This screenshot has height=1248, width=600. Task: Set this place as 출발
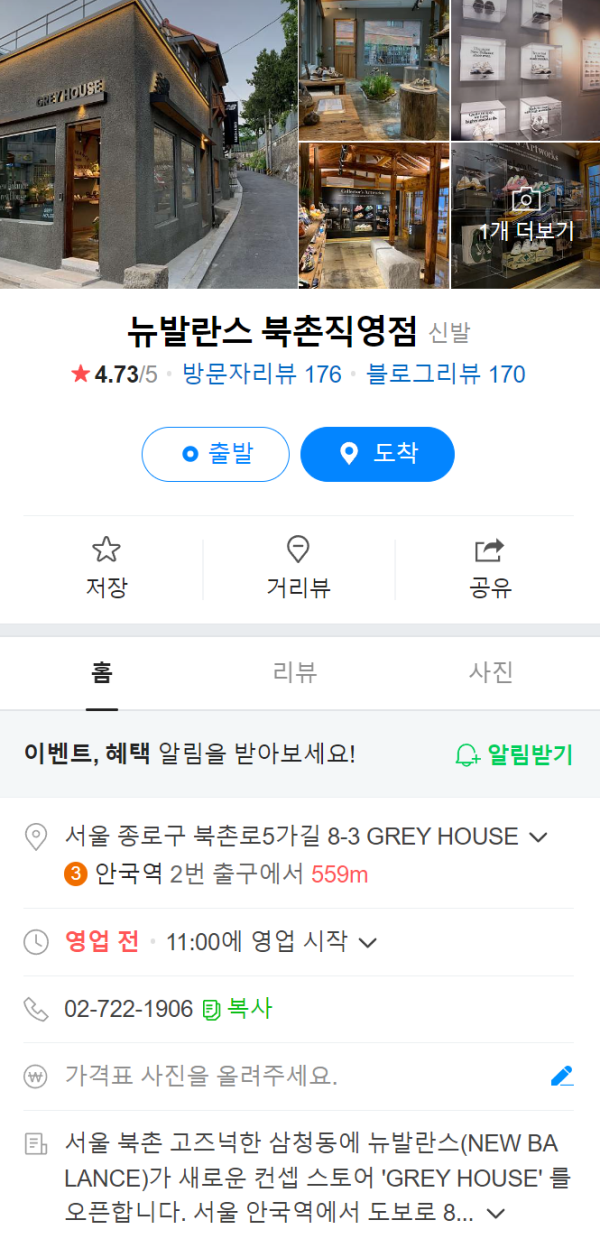point(215,454)
